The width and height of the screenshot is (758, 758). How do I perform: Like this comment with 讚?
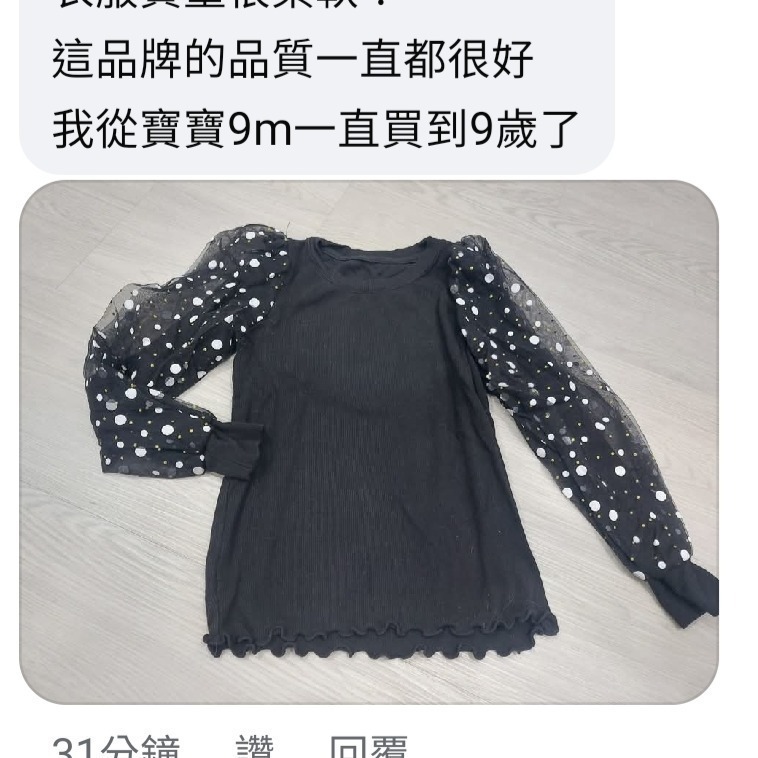click(x=254, y=748)
